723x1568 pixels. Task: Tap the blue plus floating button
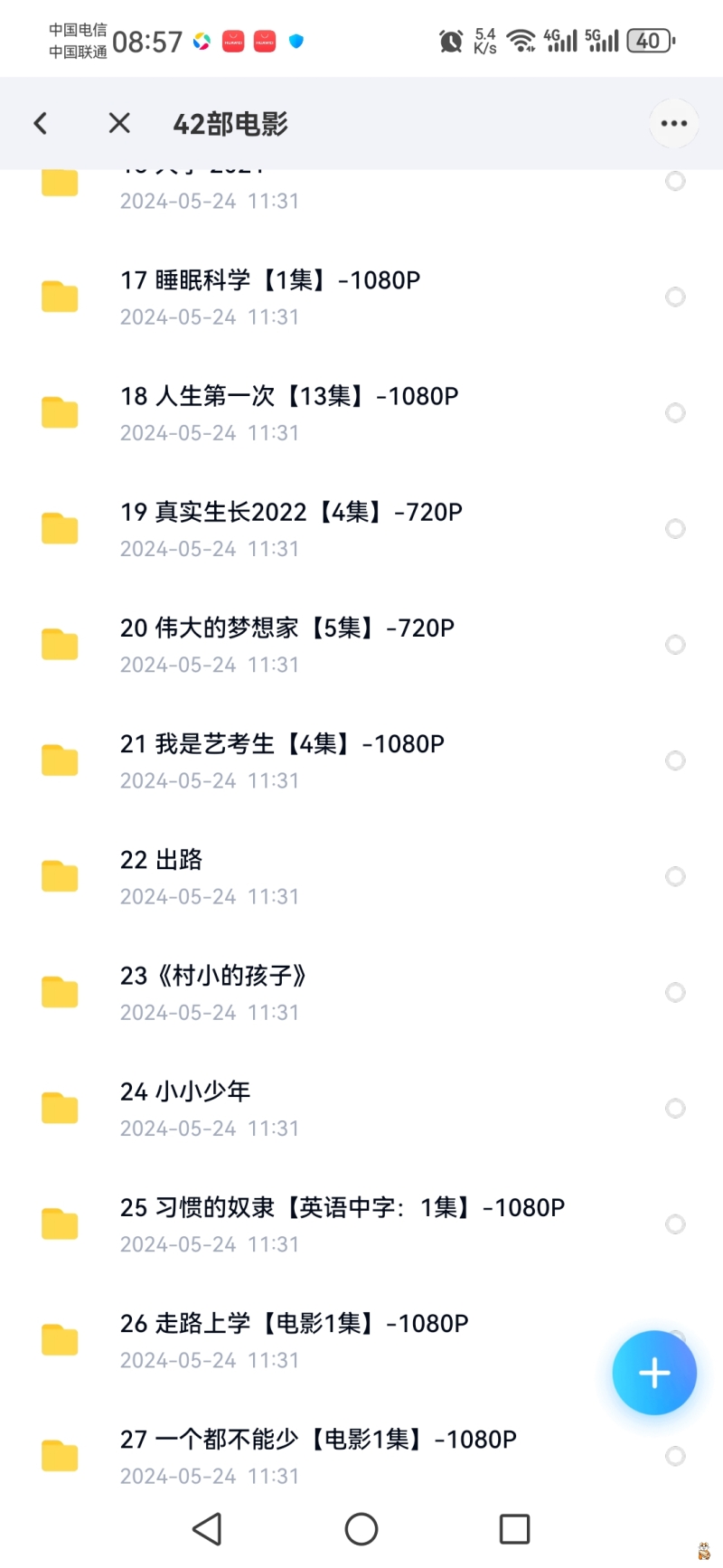tap(653, 1373)
